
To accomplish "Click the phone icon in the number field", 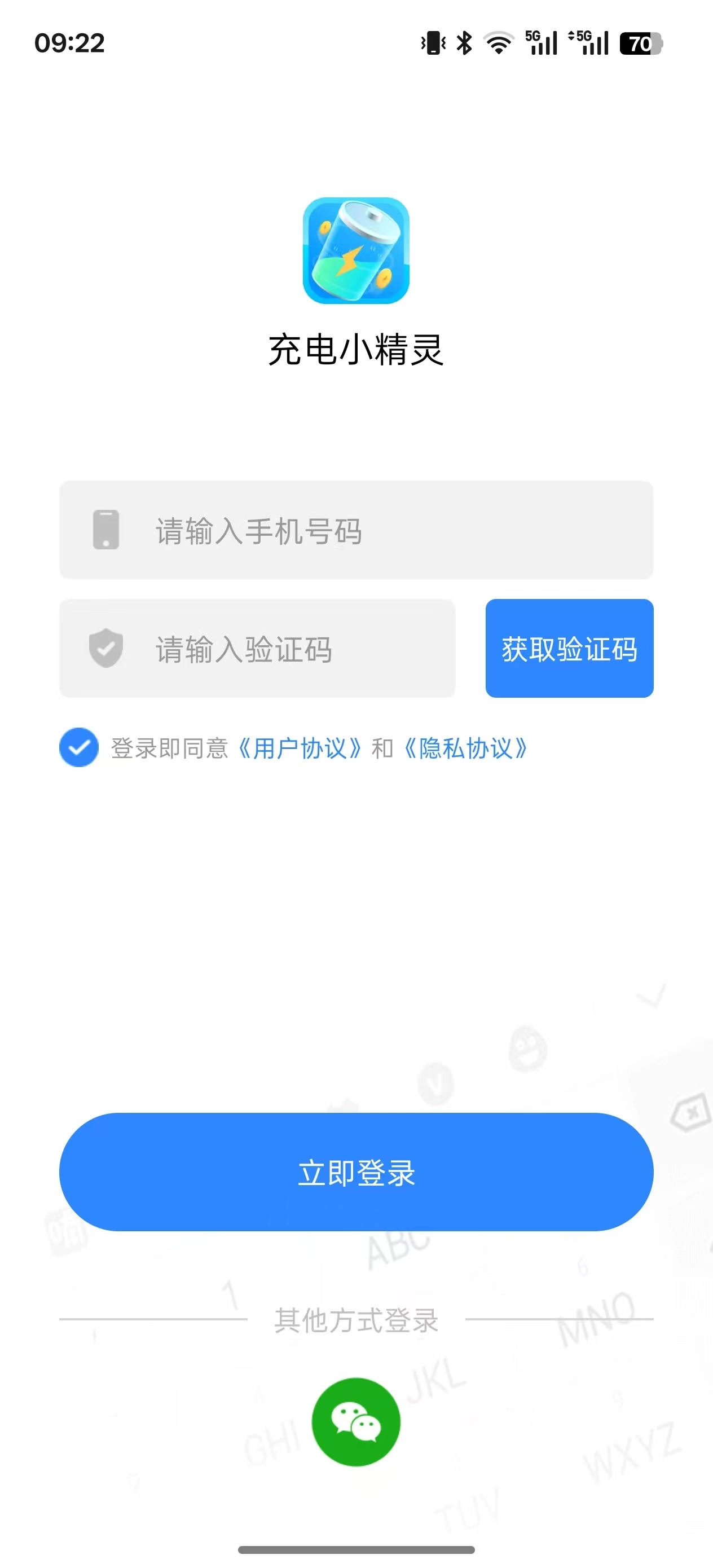I will 105,530.
